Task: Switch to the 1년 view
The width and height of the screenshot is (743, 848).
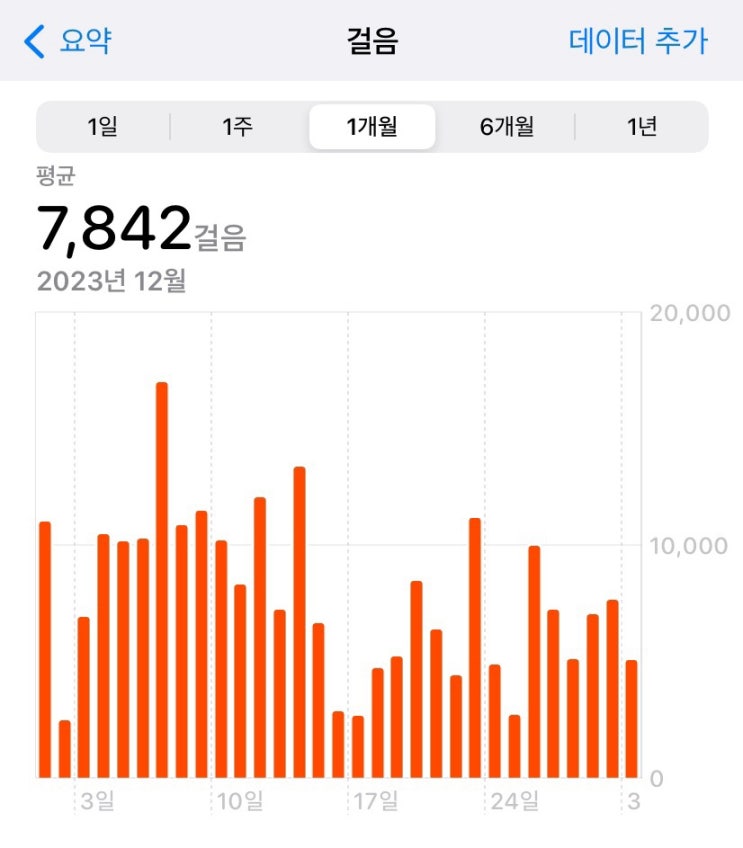Action: coord(641,127)
